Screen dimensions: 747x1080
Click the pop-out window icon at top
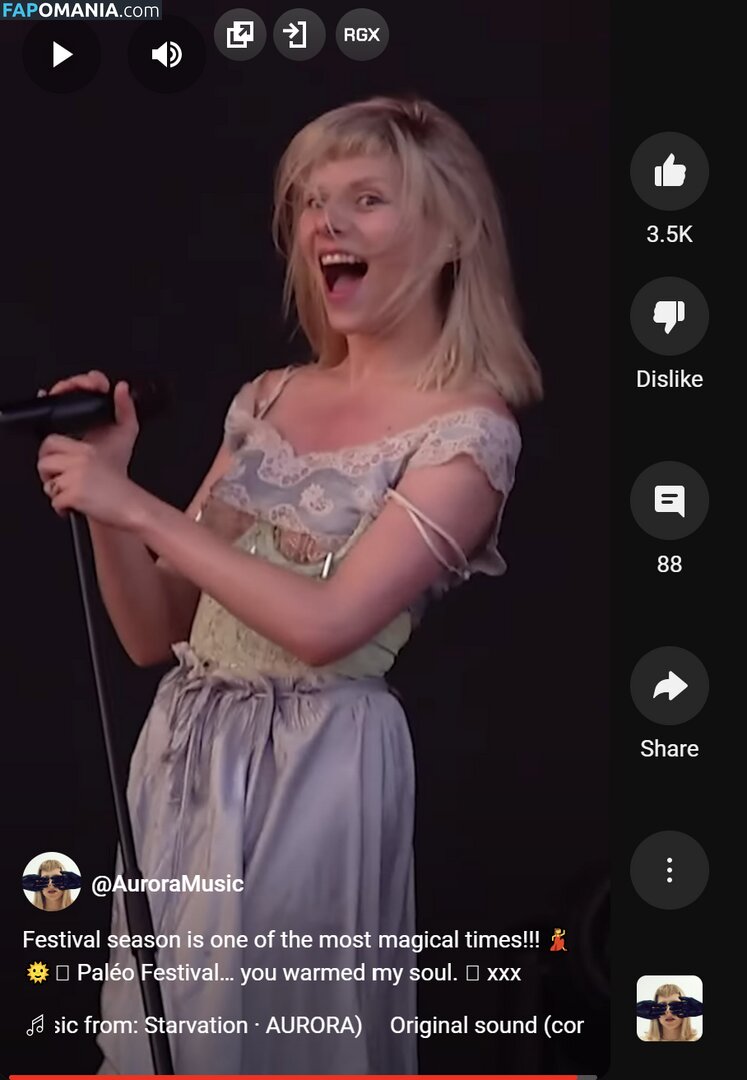click(x=240, y=34)
